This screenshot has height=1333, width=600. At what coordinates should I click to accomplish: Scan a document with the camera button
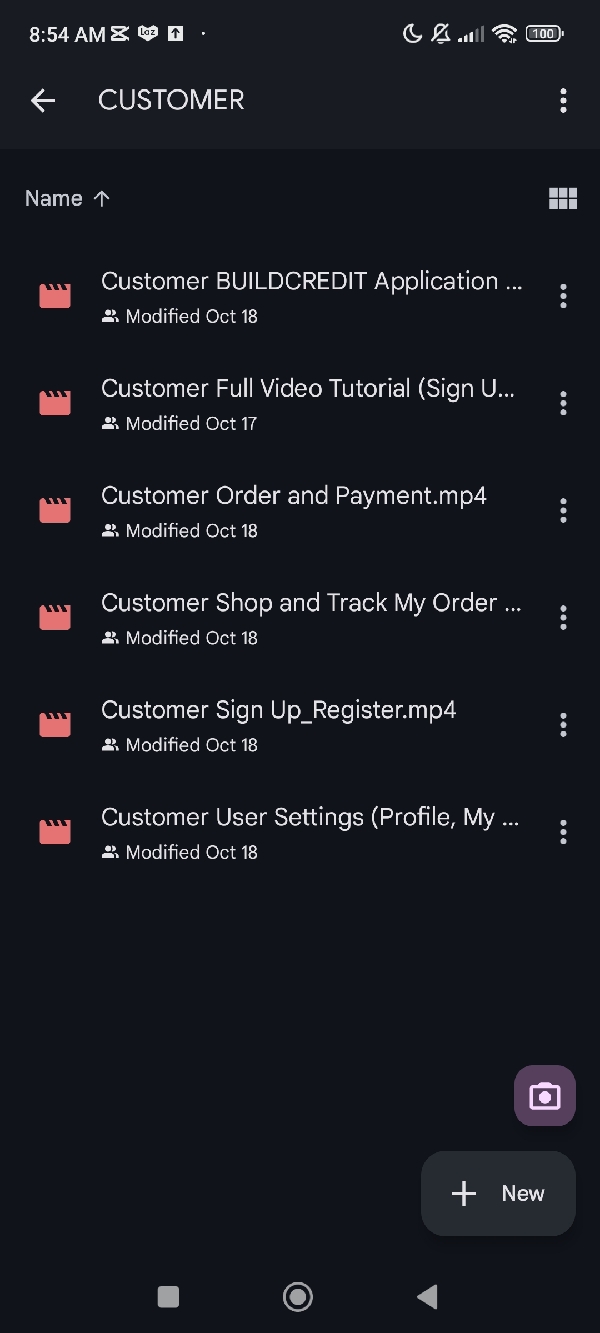545,1096
